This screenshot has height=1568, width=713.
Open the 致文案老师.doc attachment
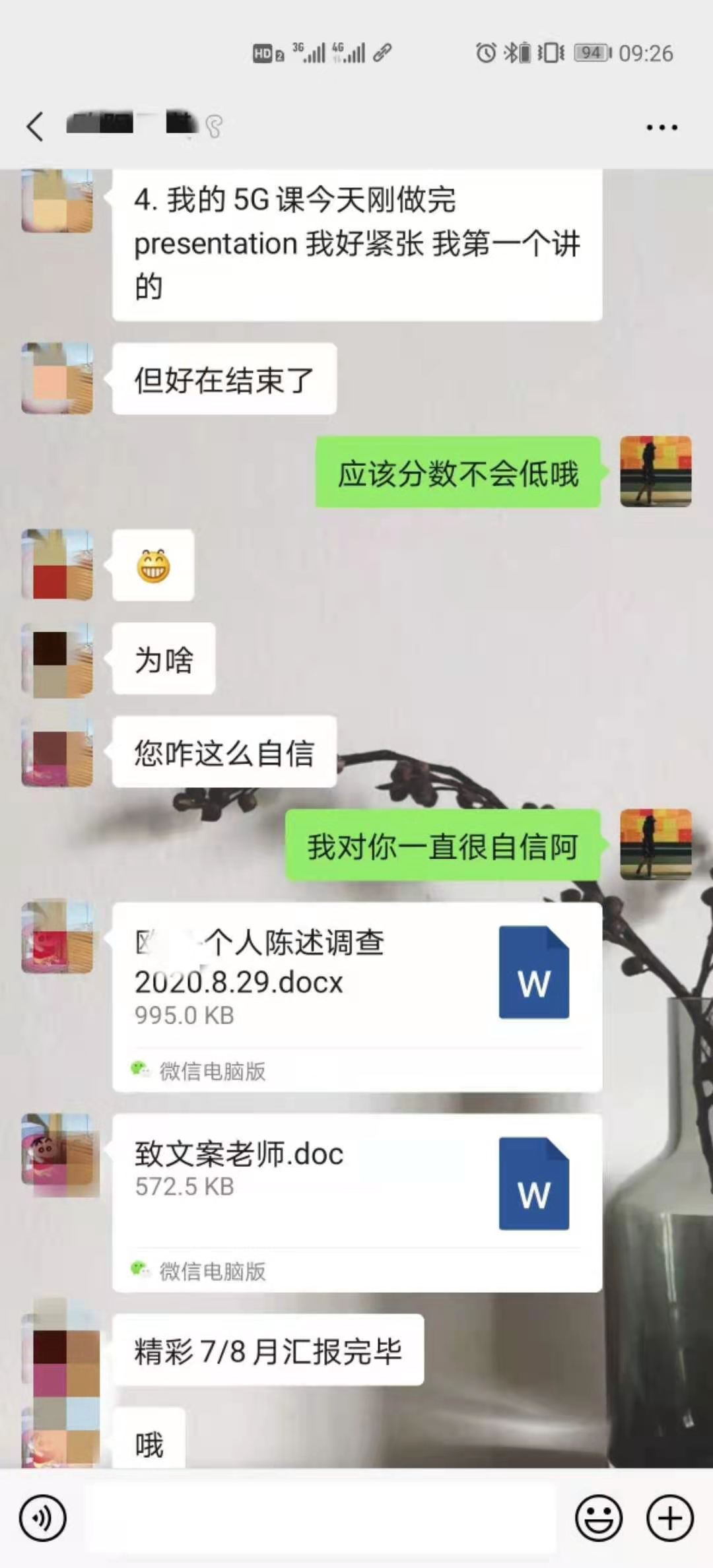[x=356, y=1181]
